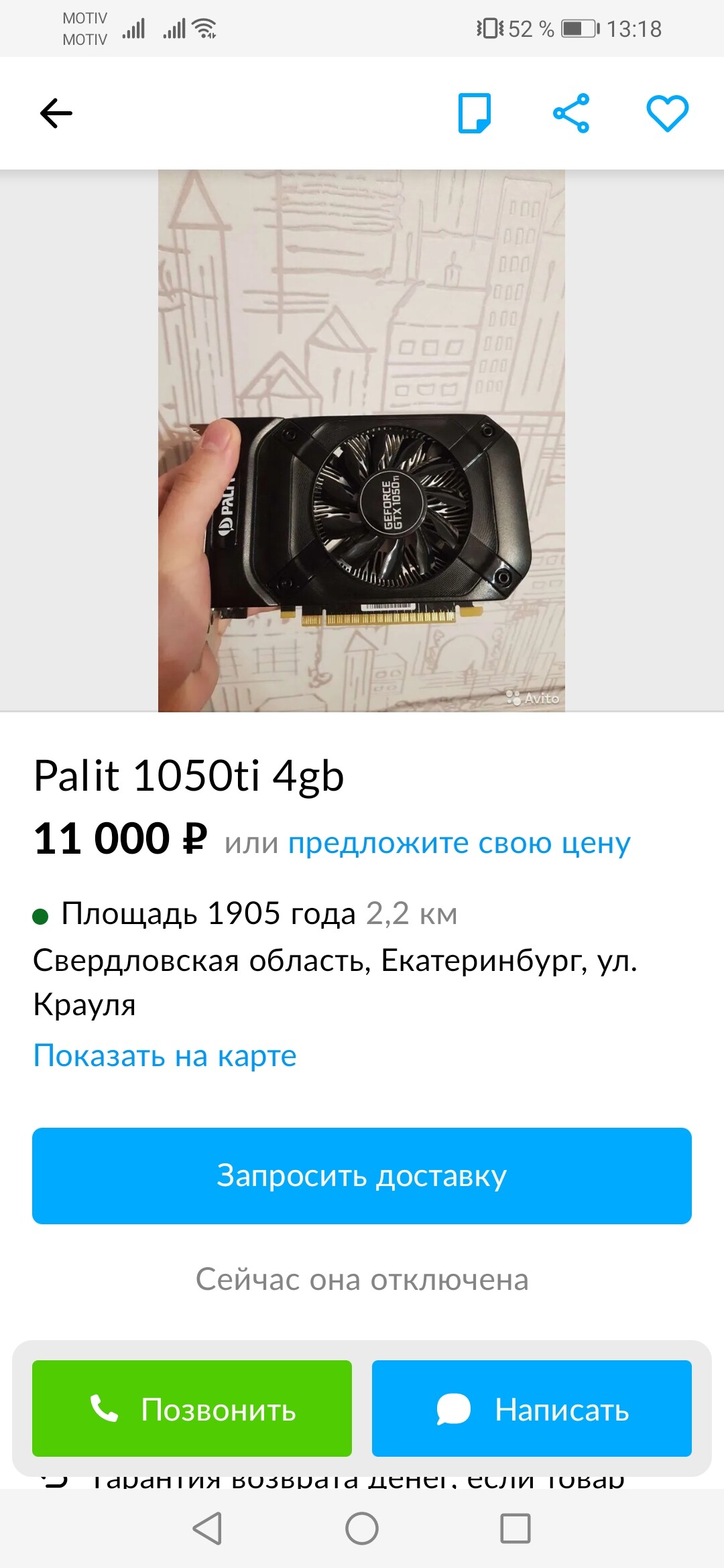Open the graphics card photo
Screen dimensions: 724x1568
coord(361,440)
